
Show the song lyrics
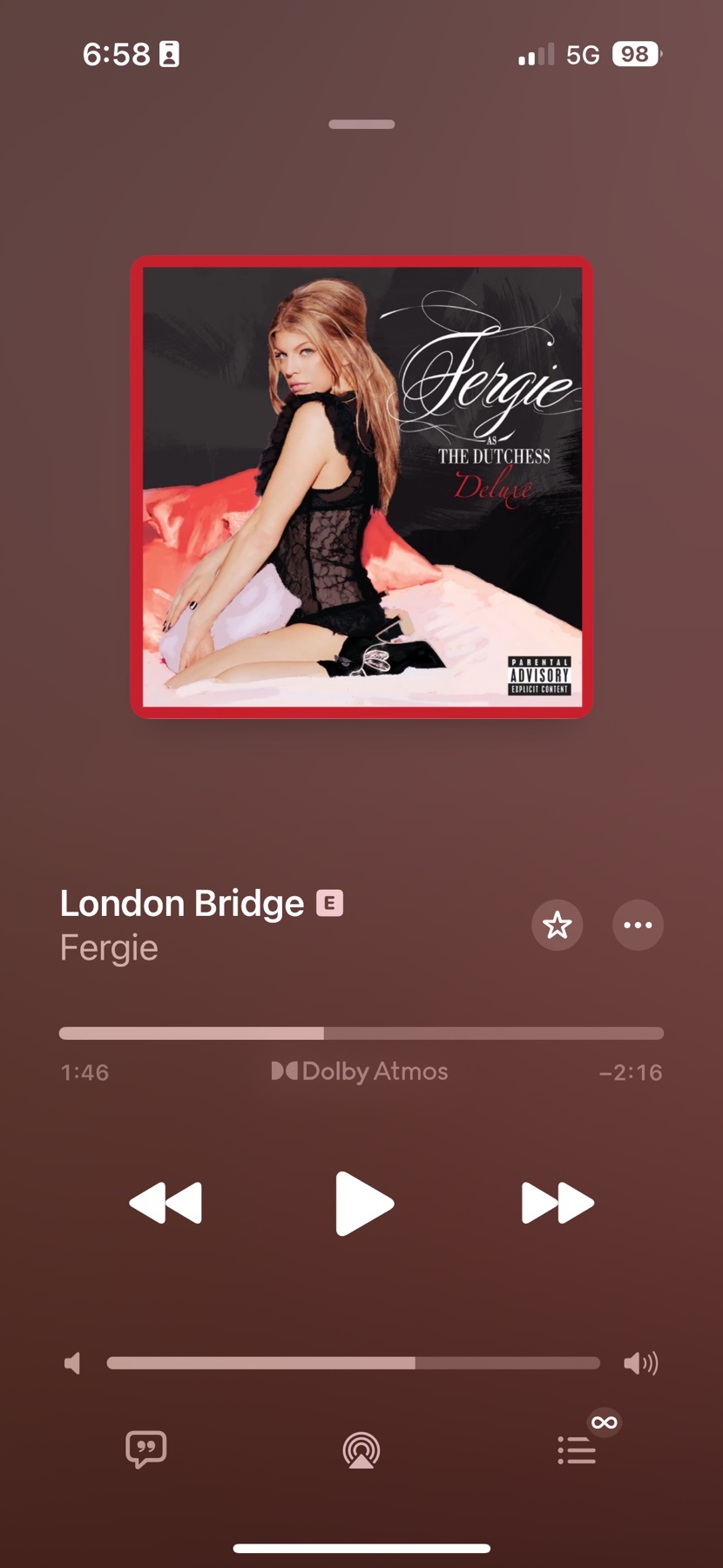click(x=145, y=1449)
